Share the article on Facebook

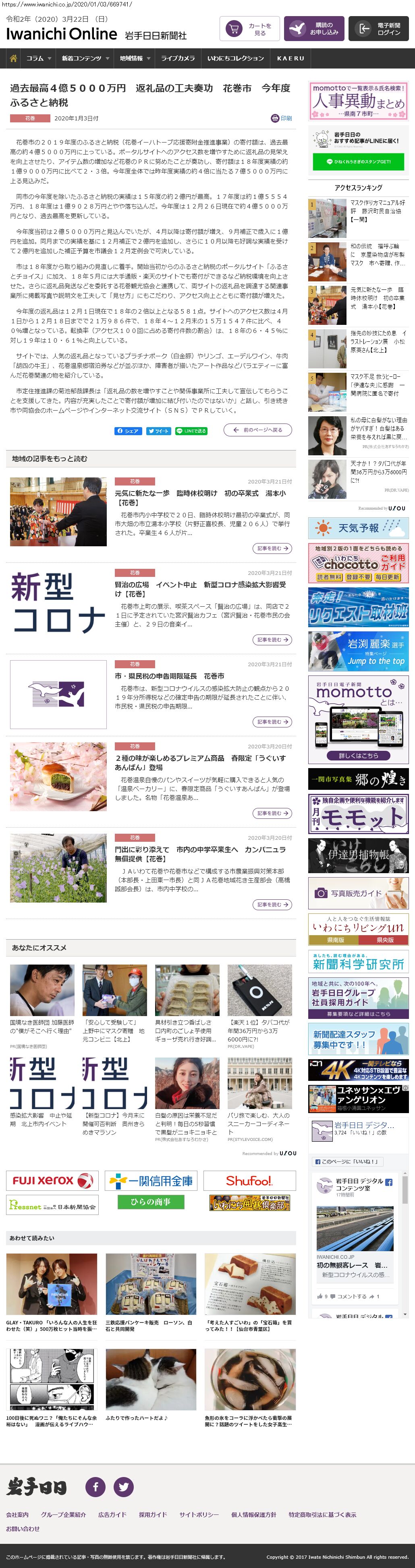point(128,431)
